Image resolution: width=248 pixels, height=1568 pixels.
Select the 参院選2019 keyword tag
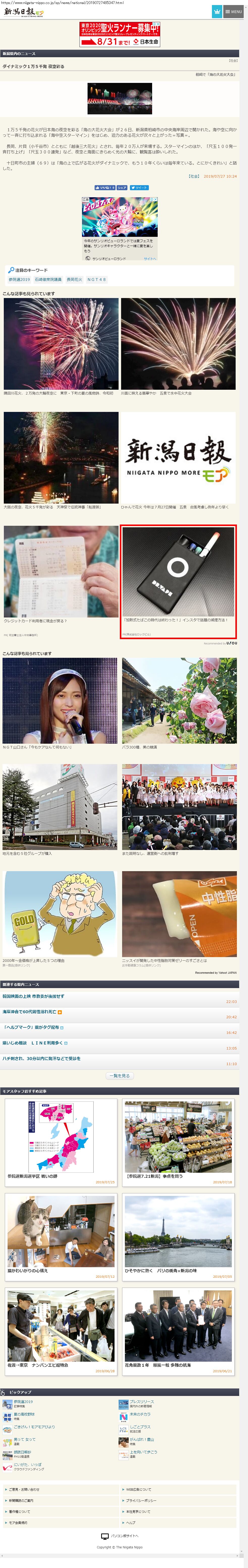(x=19, y=279)
